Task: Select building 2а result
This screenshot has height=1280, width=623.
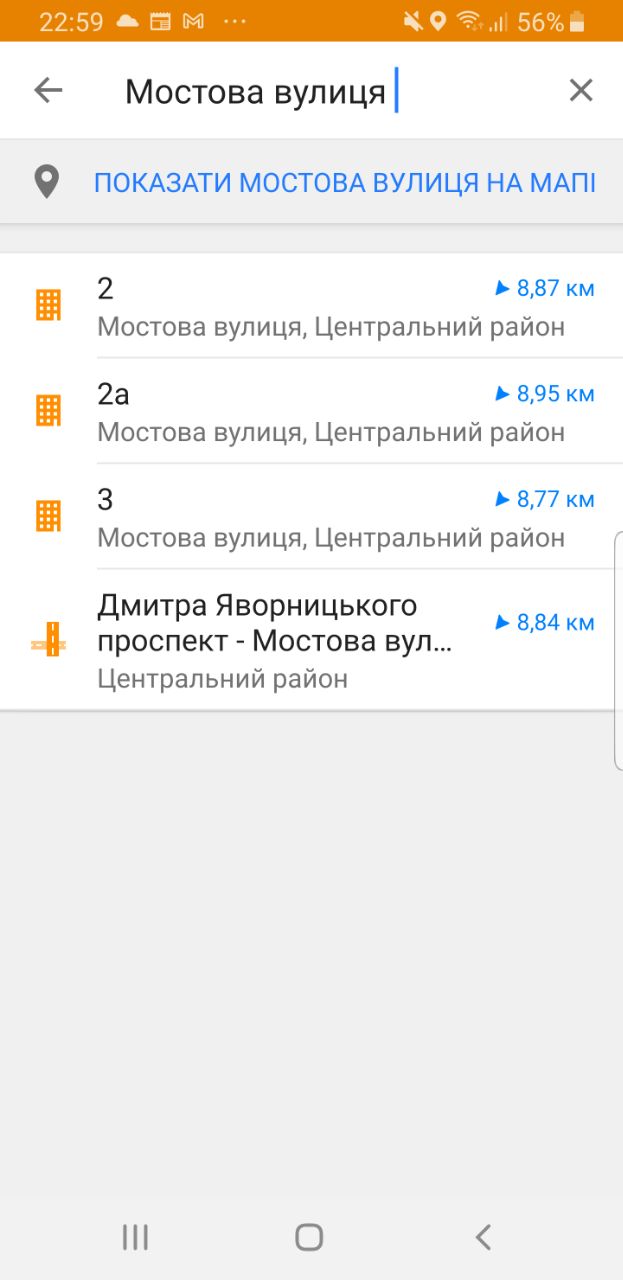Action: 311,411
